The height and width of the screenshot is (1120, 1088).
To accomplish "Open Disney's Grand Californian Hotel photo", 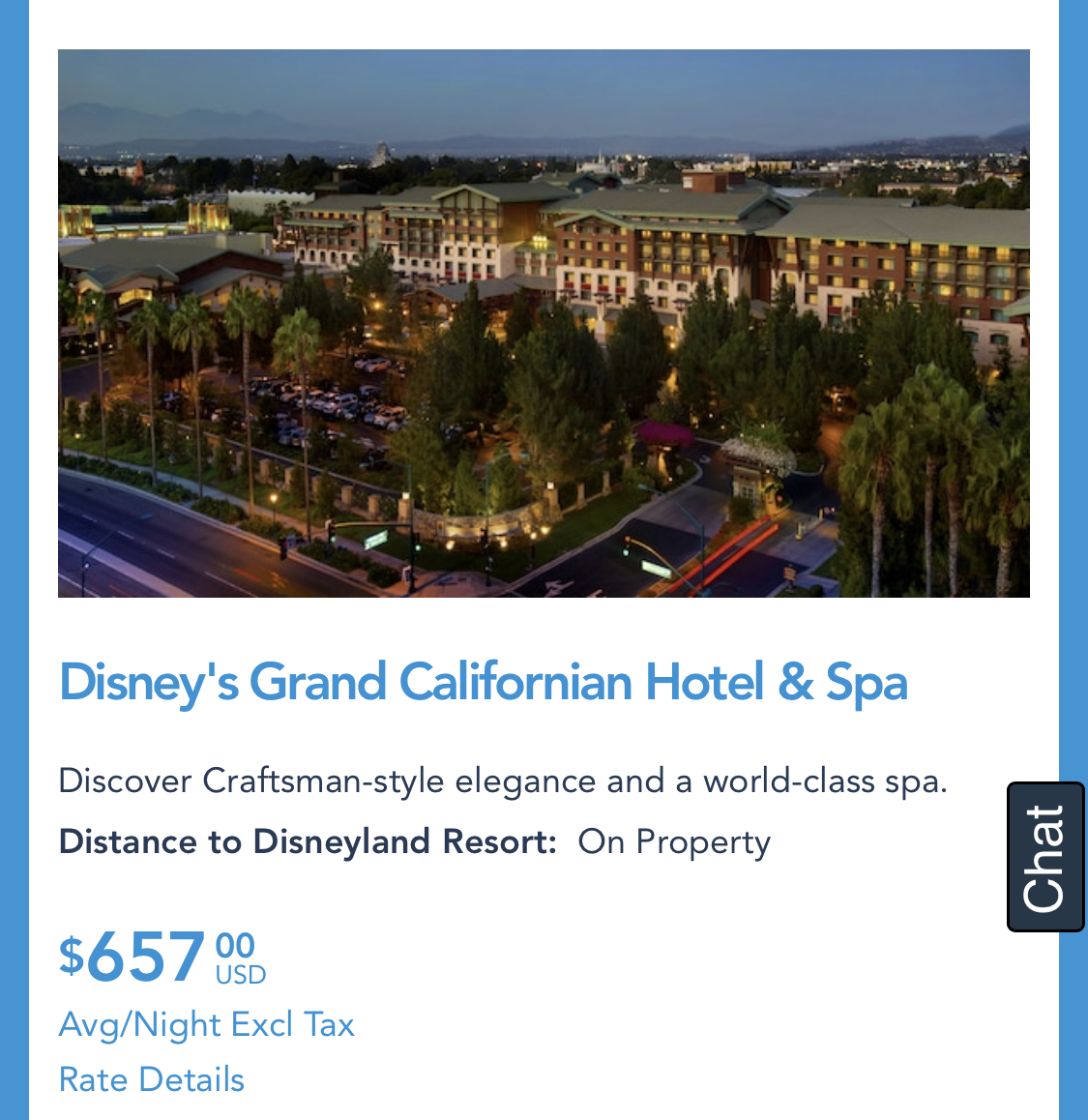I will pyautogui.click(x=544, y=323).
